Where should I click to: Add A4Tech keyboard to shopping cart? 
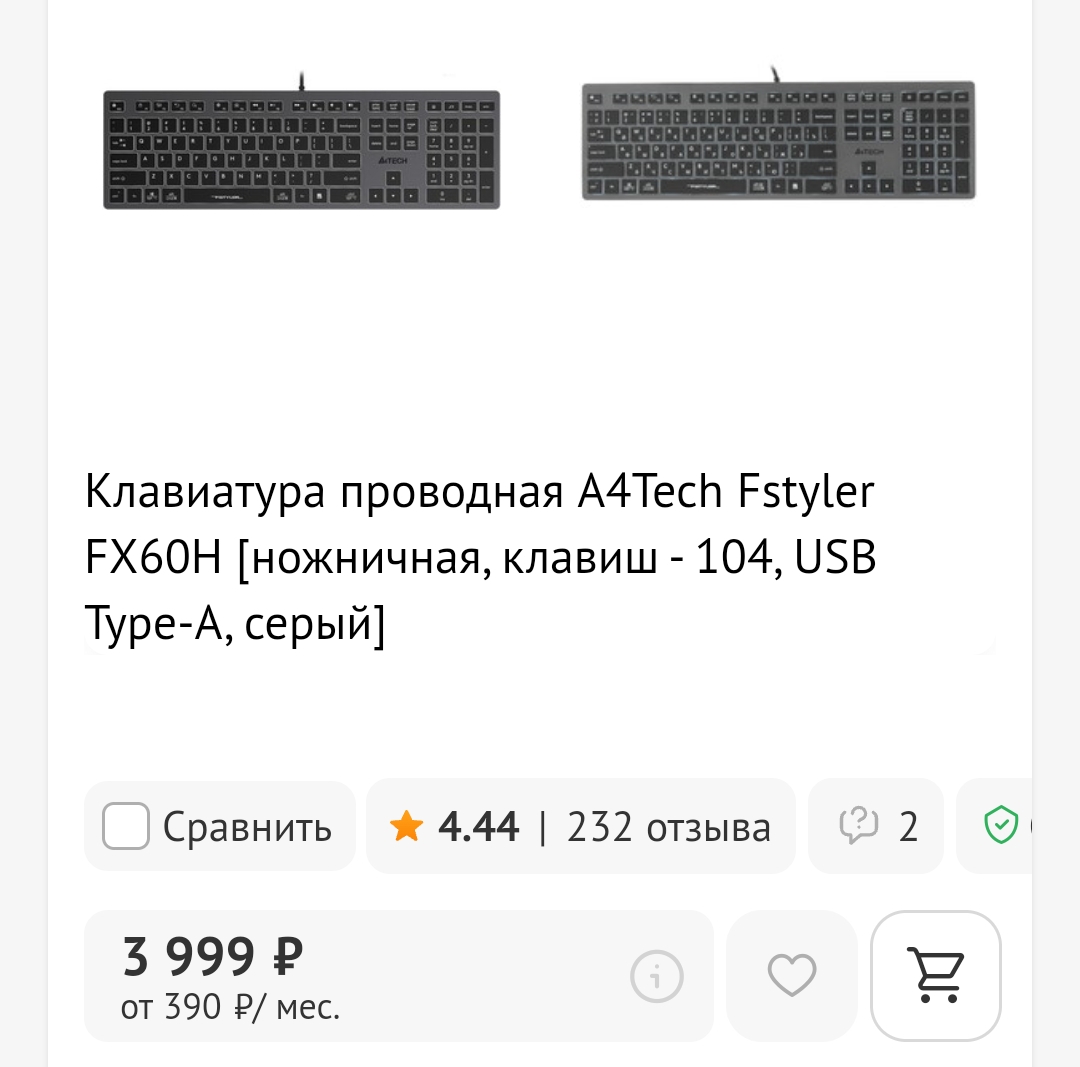point(935,975)
